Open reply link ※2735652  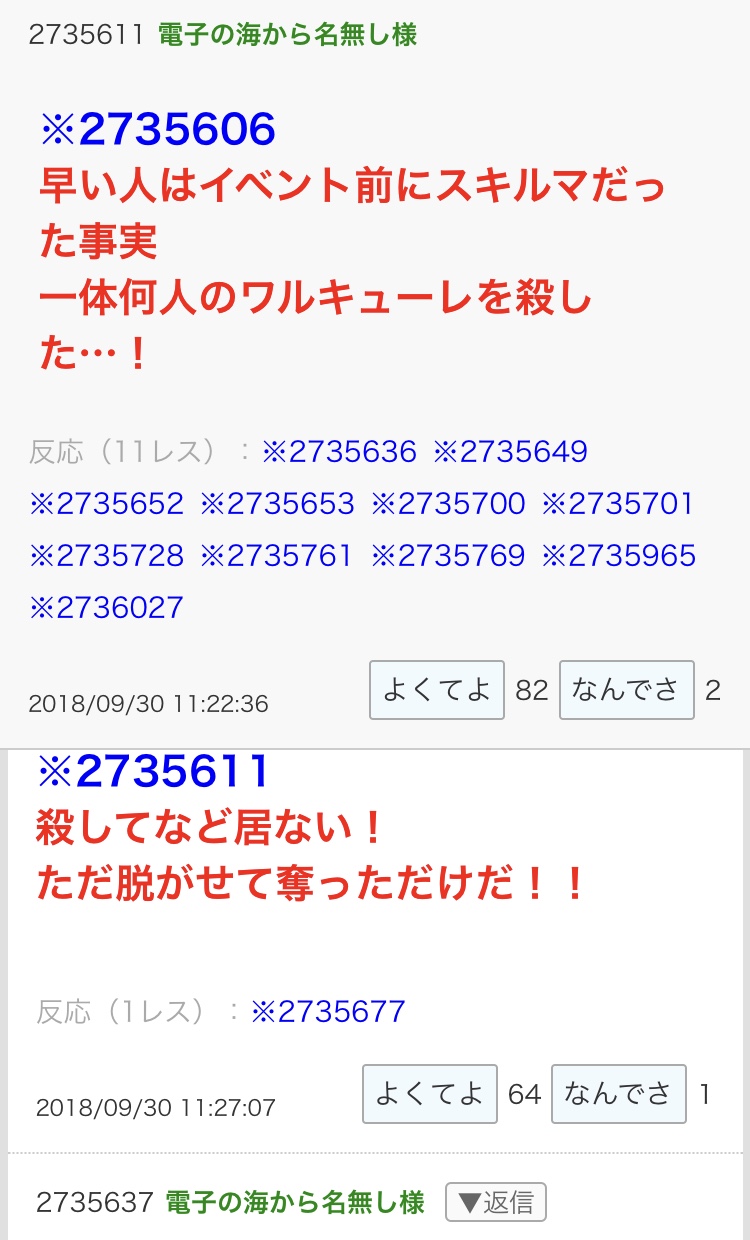pyautogui.click(x=107, y=503)
